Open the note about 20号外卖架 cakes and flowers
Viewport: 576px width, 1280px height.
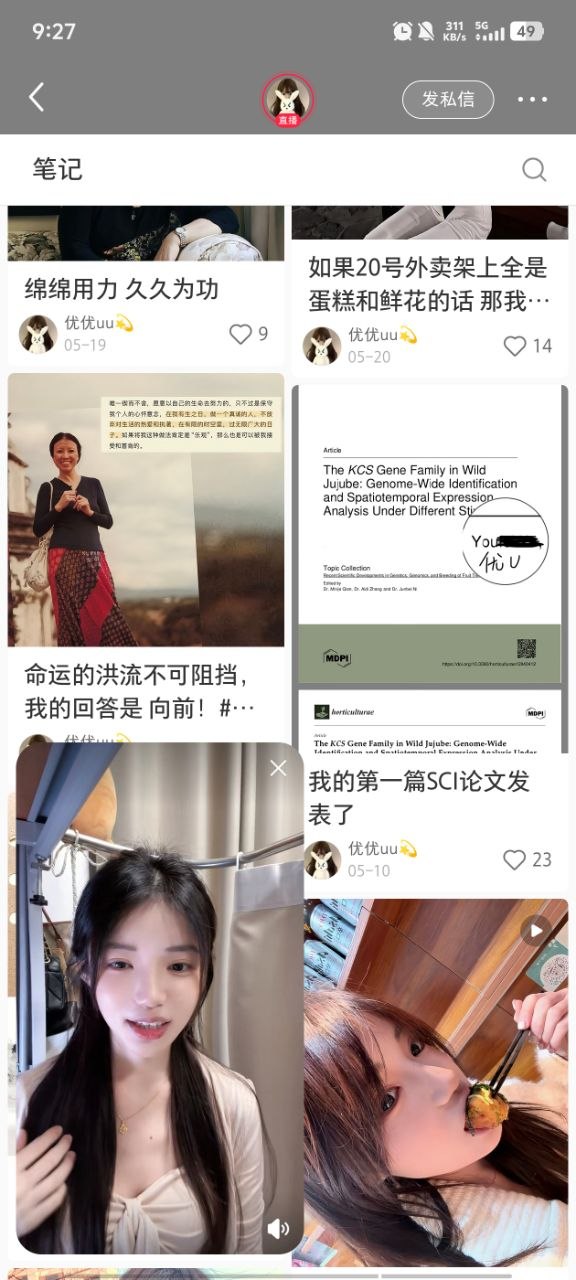429,283
